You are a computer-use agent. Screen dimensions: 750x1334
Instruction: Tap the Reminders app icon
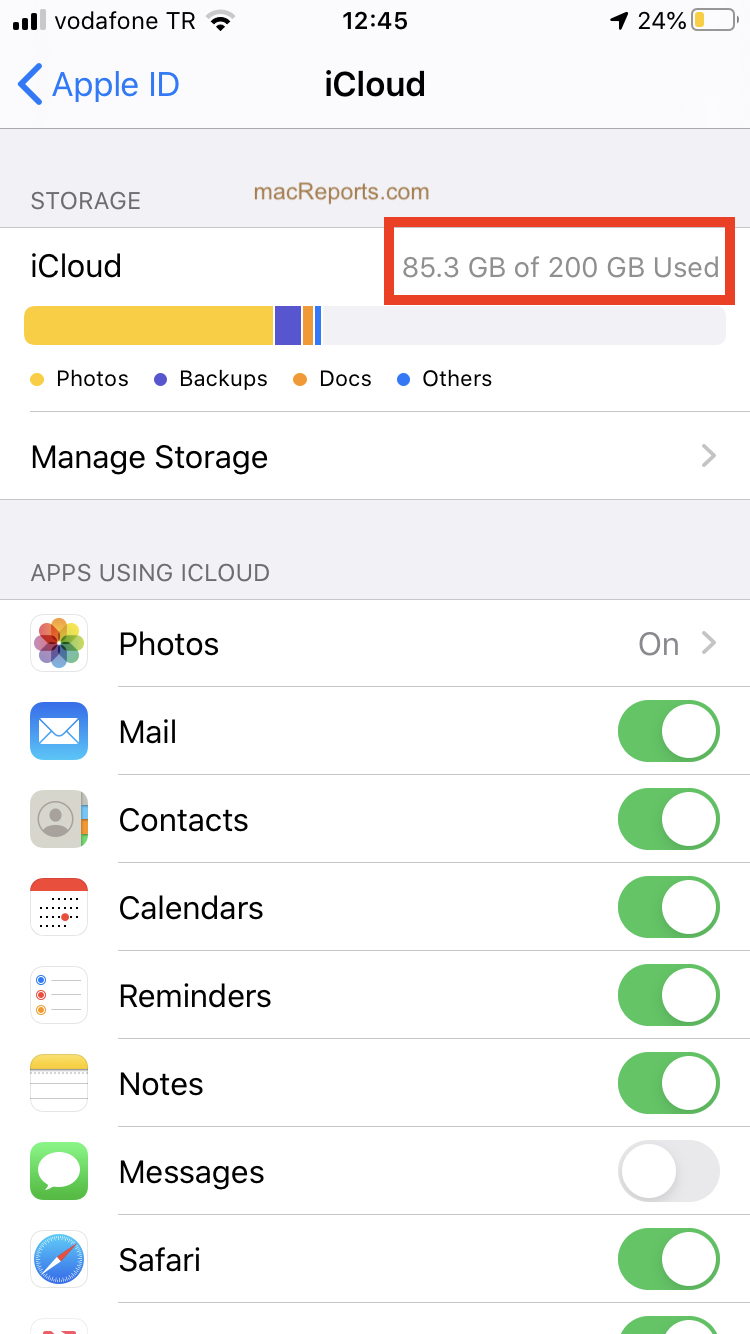[x=58, y=995]
